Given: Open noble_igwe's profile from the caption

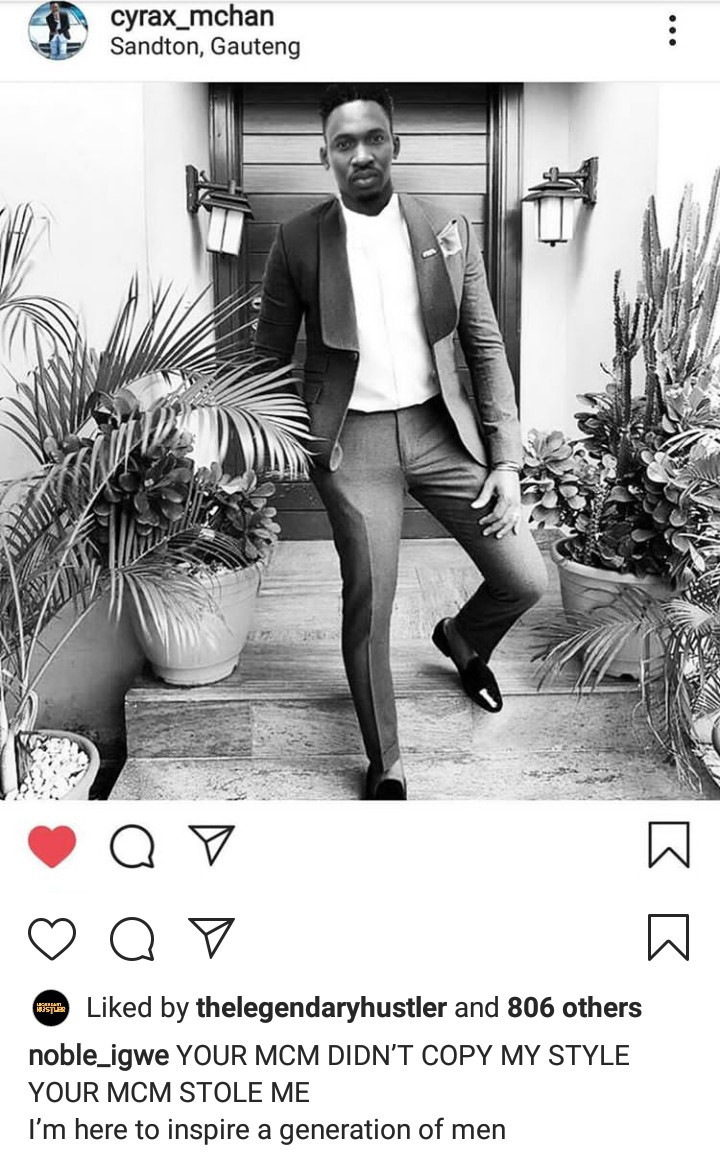Looking at the screenshot, I should point(100,1056).
